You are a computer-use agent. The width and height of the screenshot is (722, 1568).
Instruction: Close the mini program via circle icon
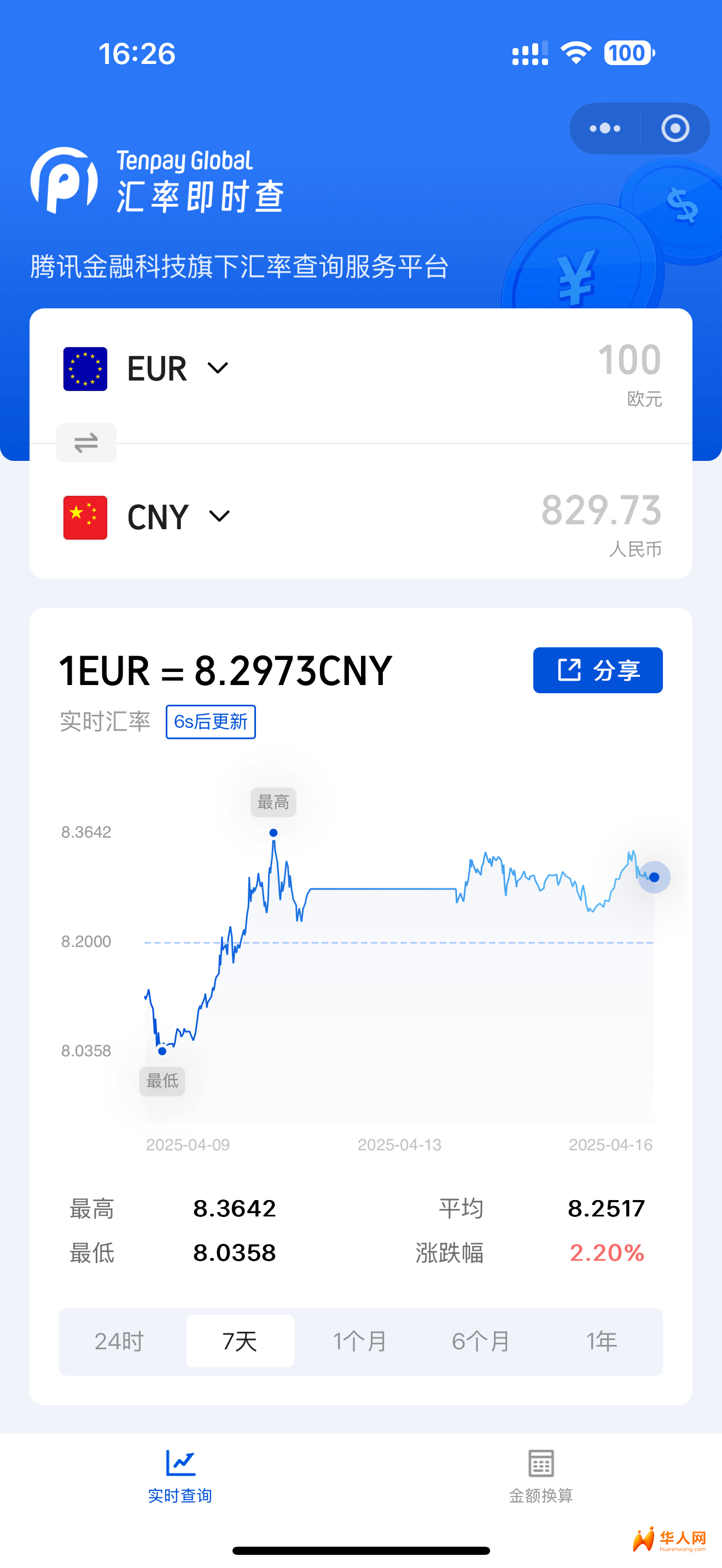click(674, 128)
